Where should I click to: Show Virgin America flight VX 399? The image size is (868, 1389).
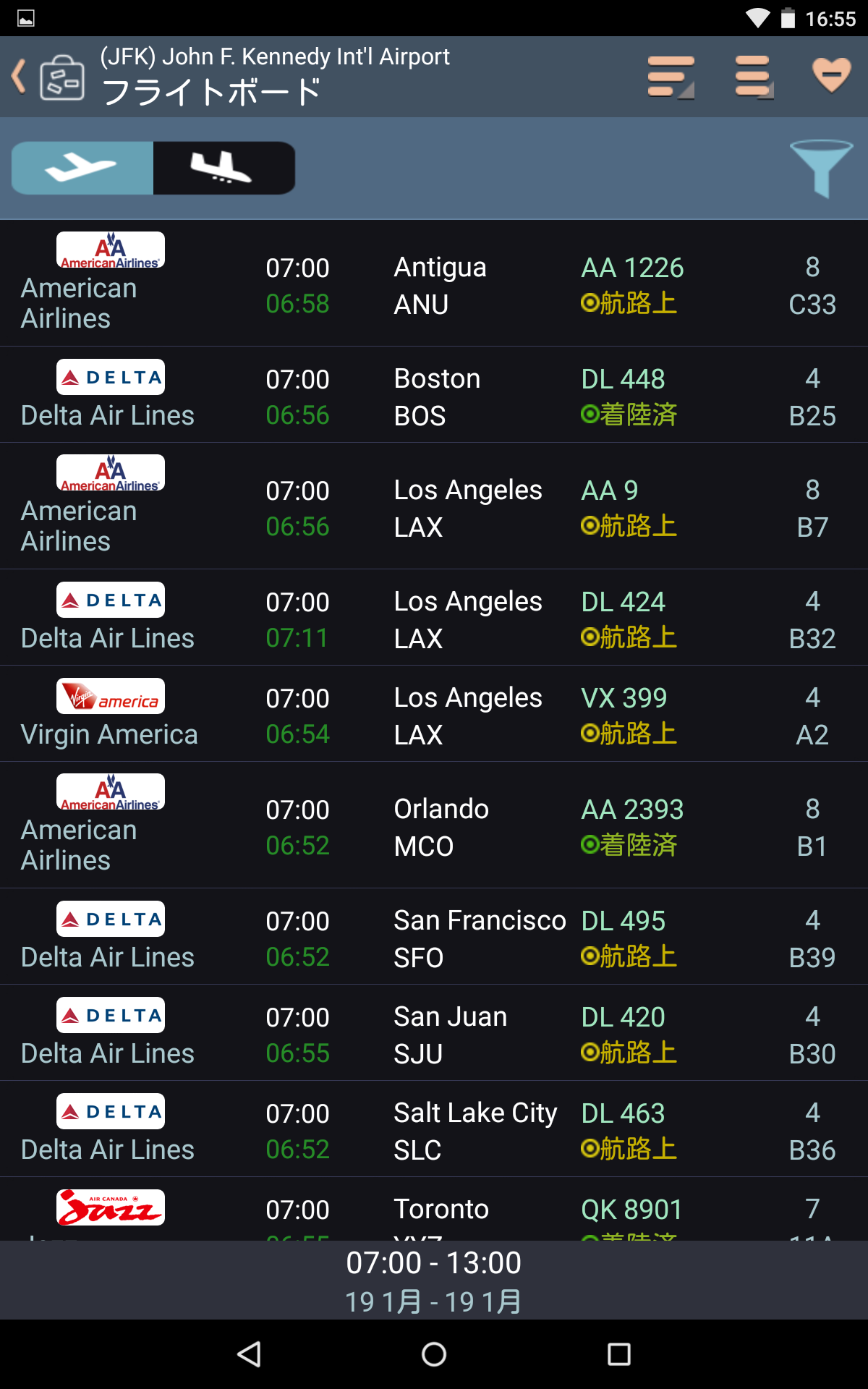[434, 714]
